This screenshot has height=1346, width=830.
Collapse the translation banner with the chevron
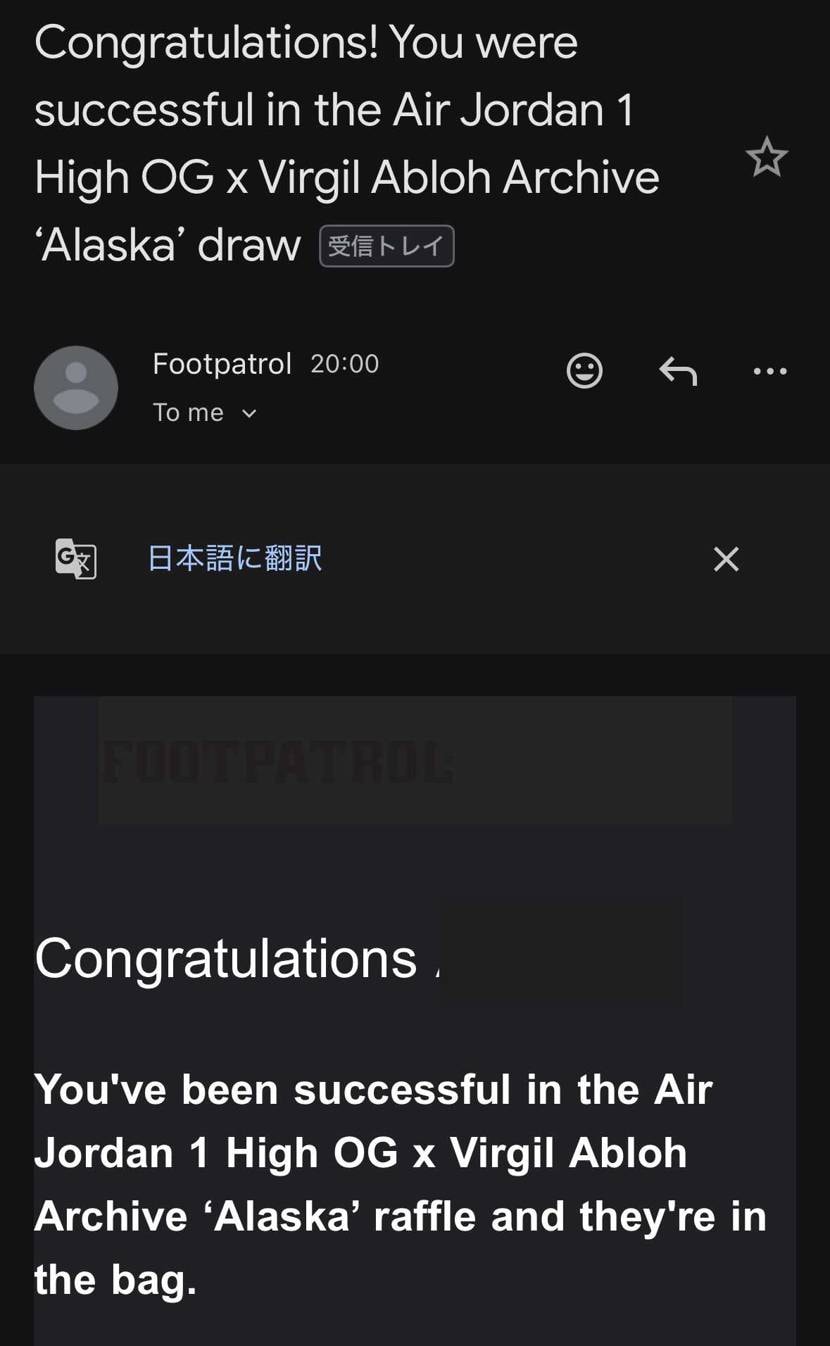pos(726,559)
